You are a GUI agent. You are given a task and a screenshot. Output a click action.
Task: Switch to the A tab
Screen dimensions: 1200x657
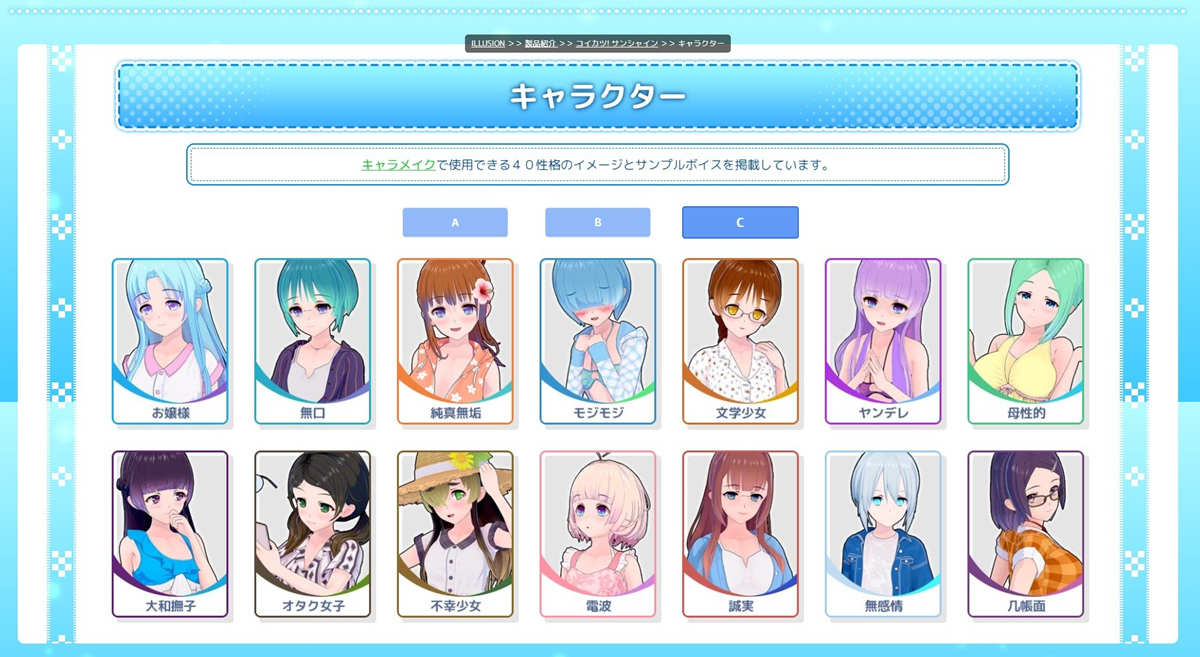[455, 222]
